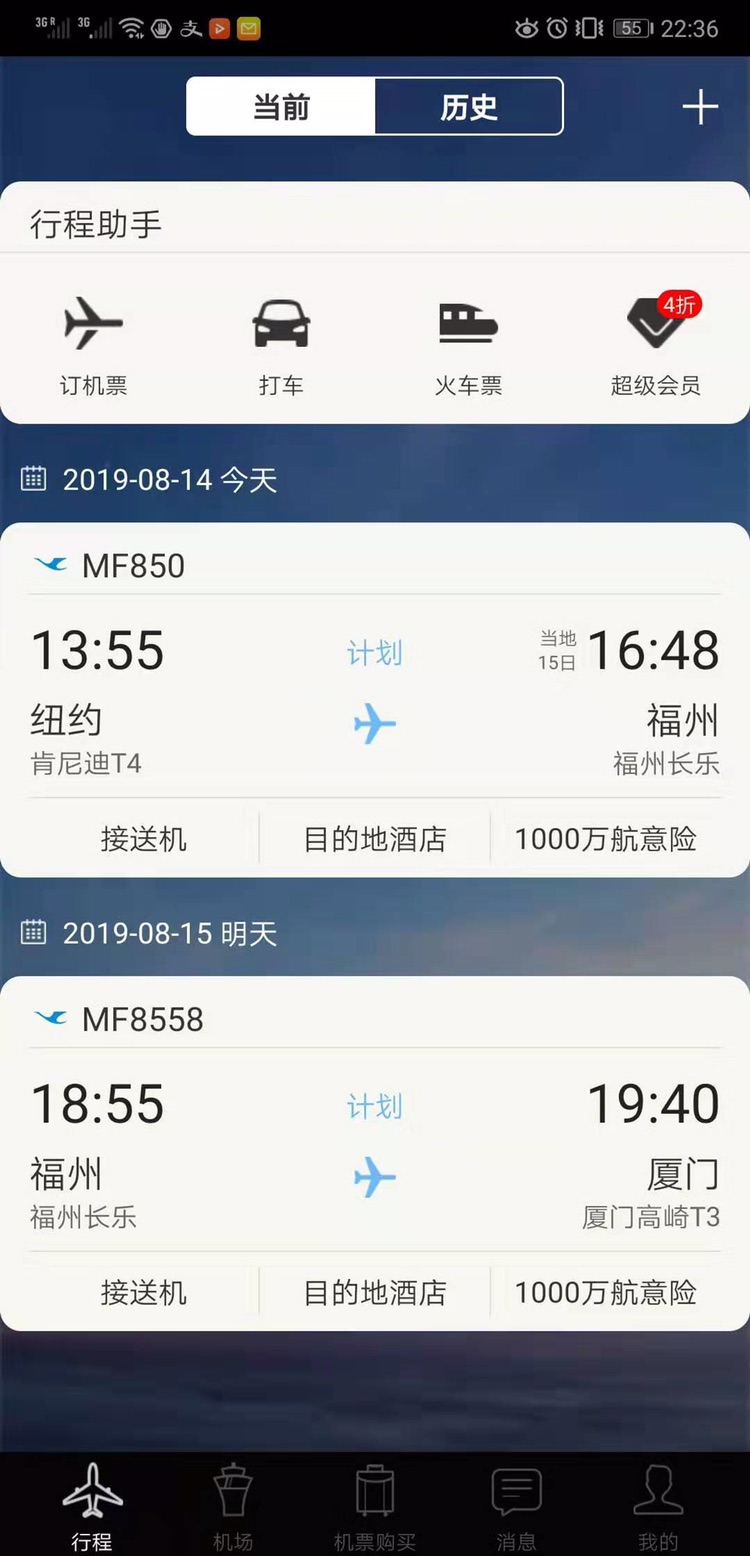Tap 目的地酒店 under flight MF8558
Screen dimensions: 750x1556
tap(375, 1292)
